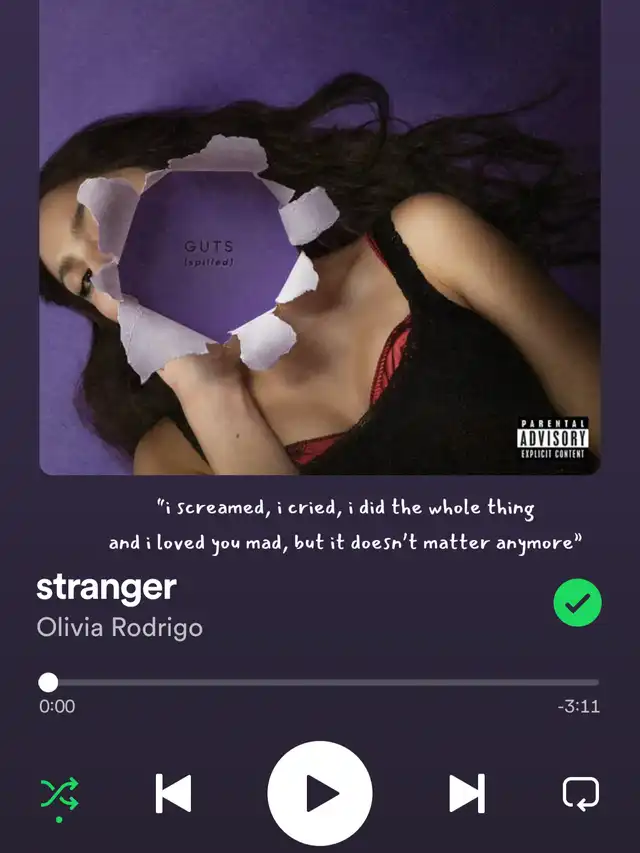The image size is (640, 853).
Task: Play the song stranger
Action: tap(320, 793)
